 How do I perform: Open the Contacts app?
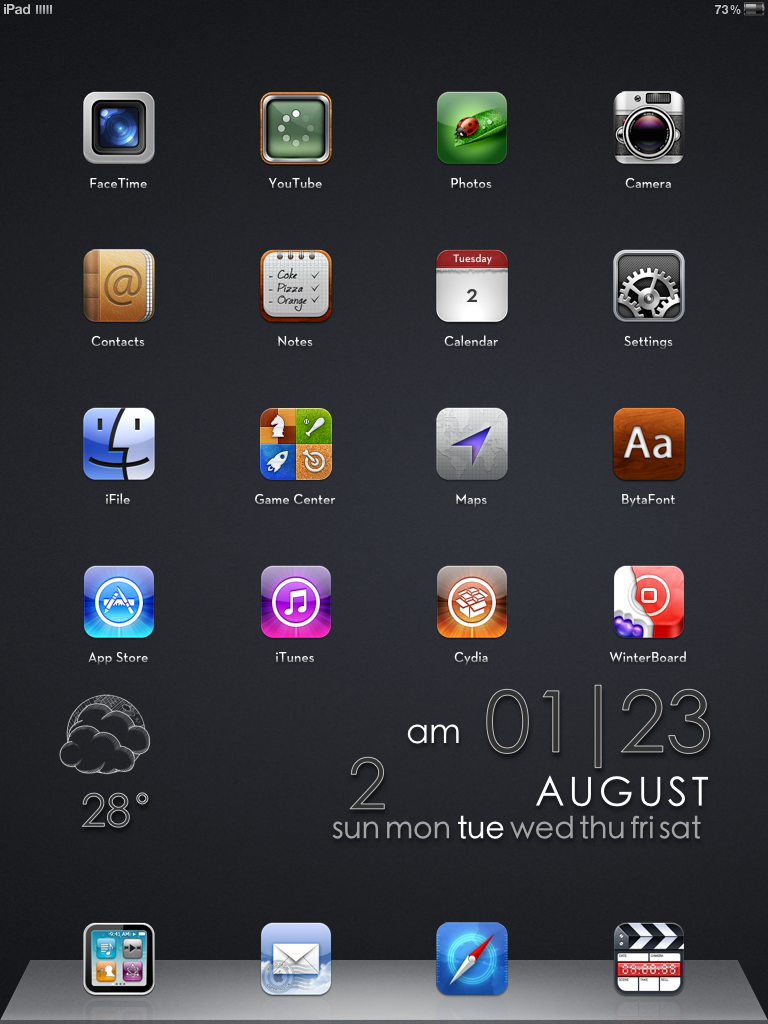click(119, 286)
